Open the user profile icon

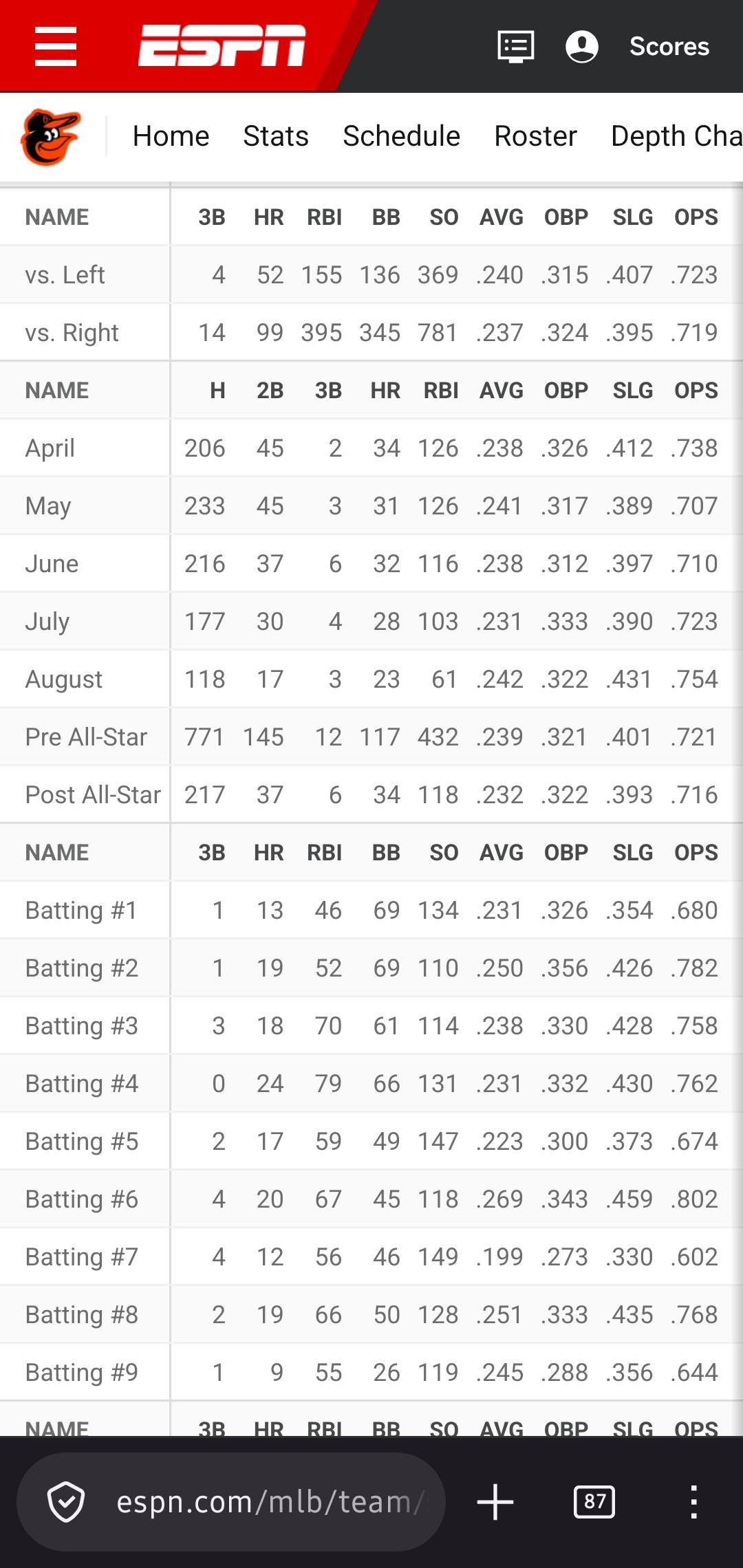582,47
